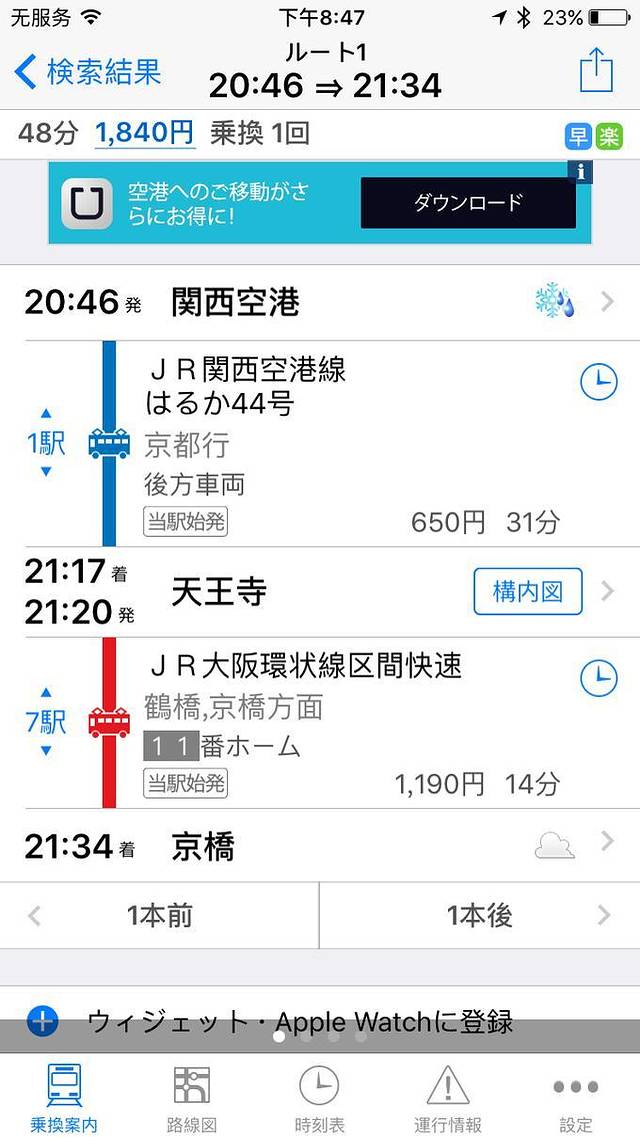Image resolution: width=640 pixels, height=1137 pixels.
Task: Open the 1,840円 fare details link
Action: click(x=145, y=133)
